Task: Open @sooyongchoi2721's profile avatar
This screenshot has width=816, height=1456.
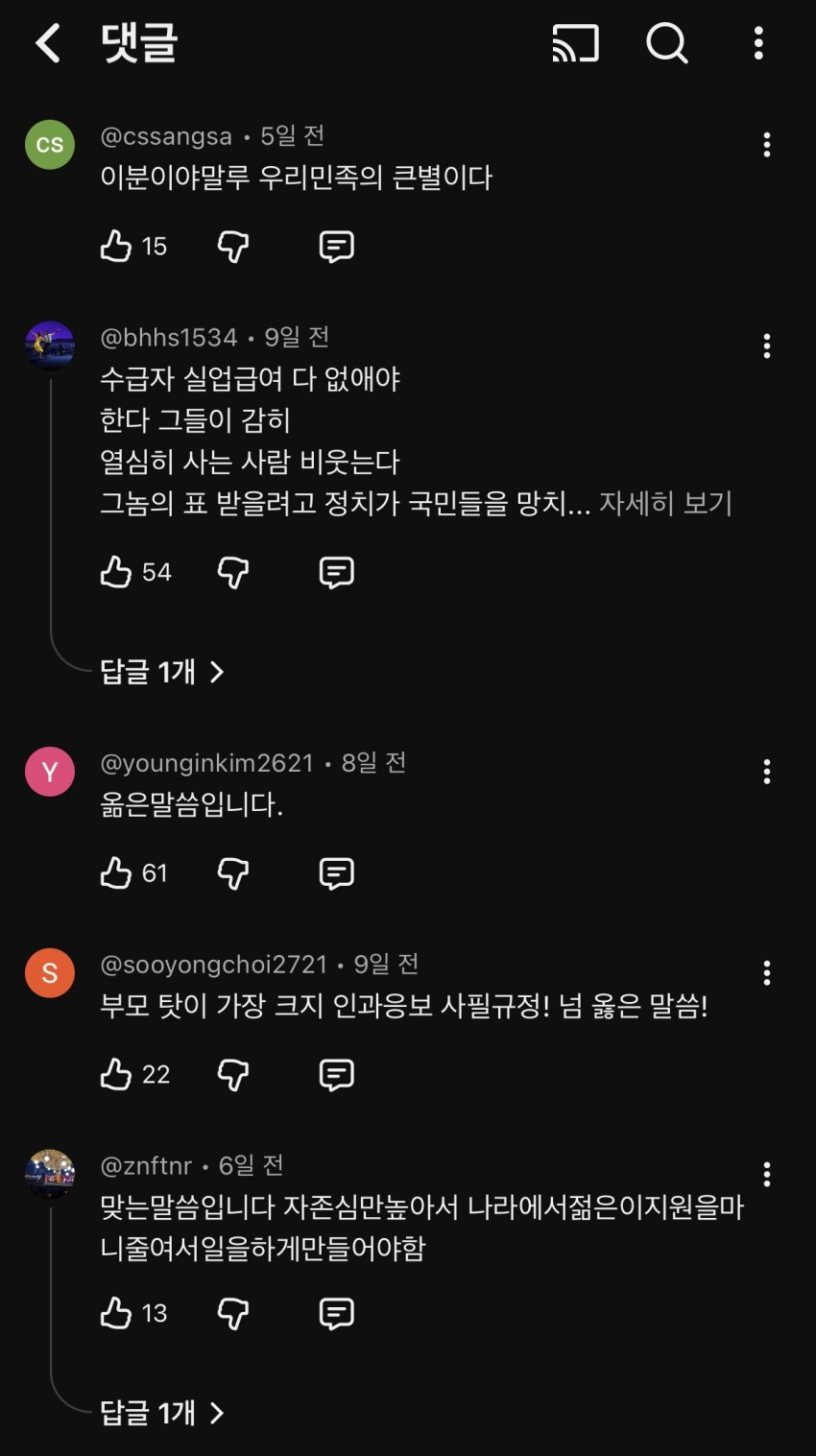Action: pos(50,972)
